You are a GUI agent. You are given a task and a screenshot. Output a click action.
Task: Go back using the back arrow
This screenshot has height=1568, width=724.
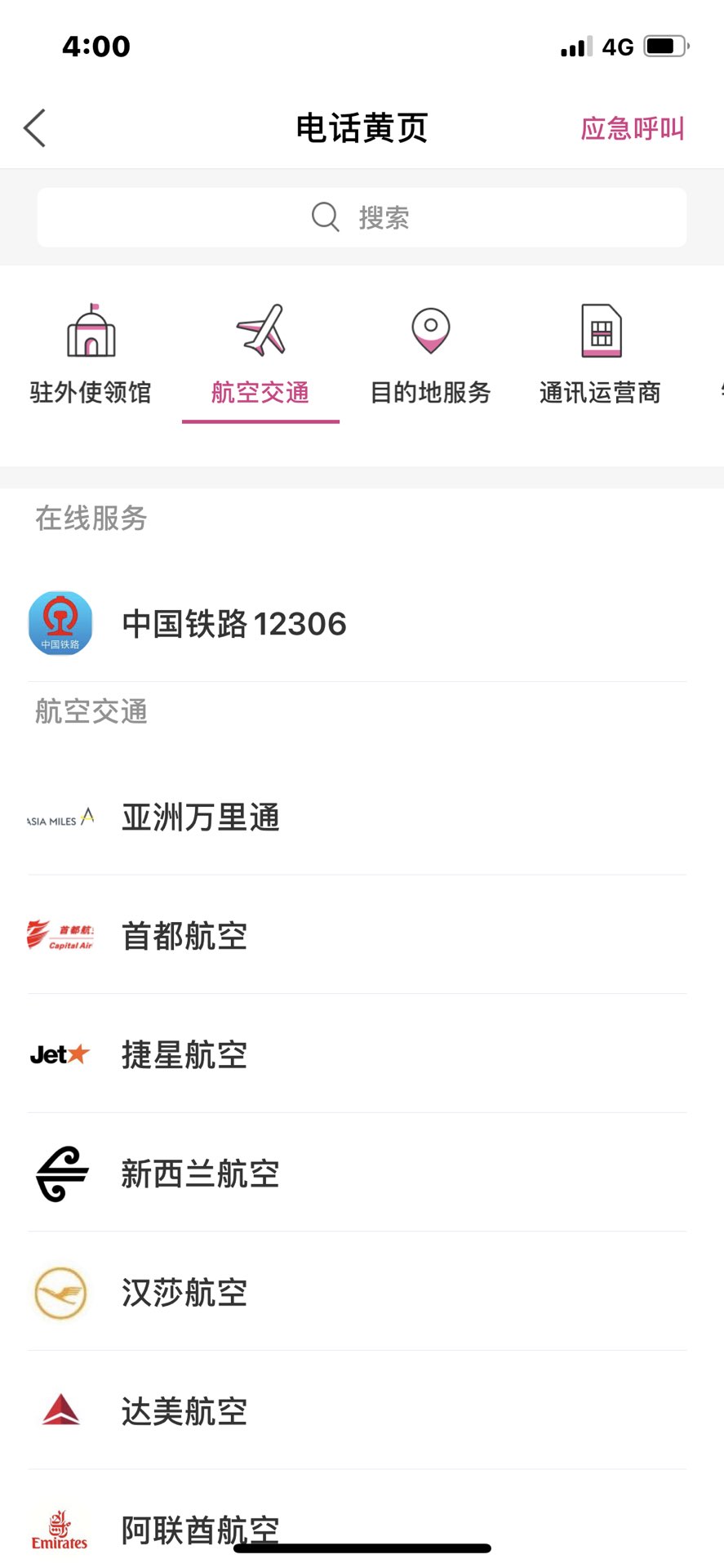(x=34, y=128)
